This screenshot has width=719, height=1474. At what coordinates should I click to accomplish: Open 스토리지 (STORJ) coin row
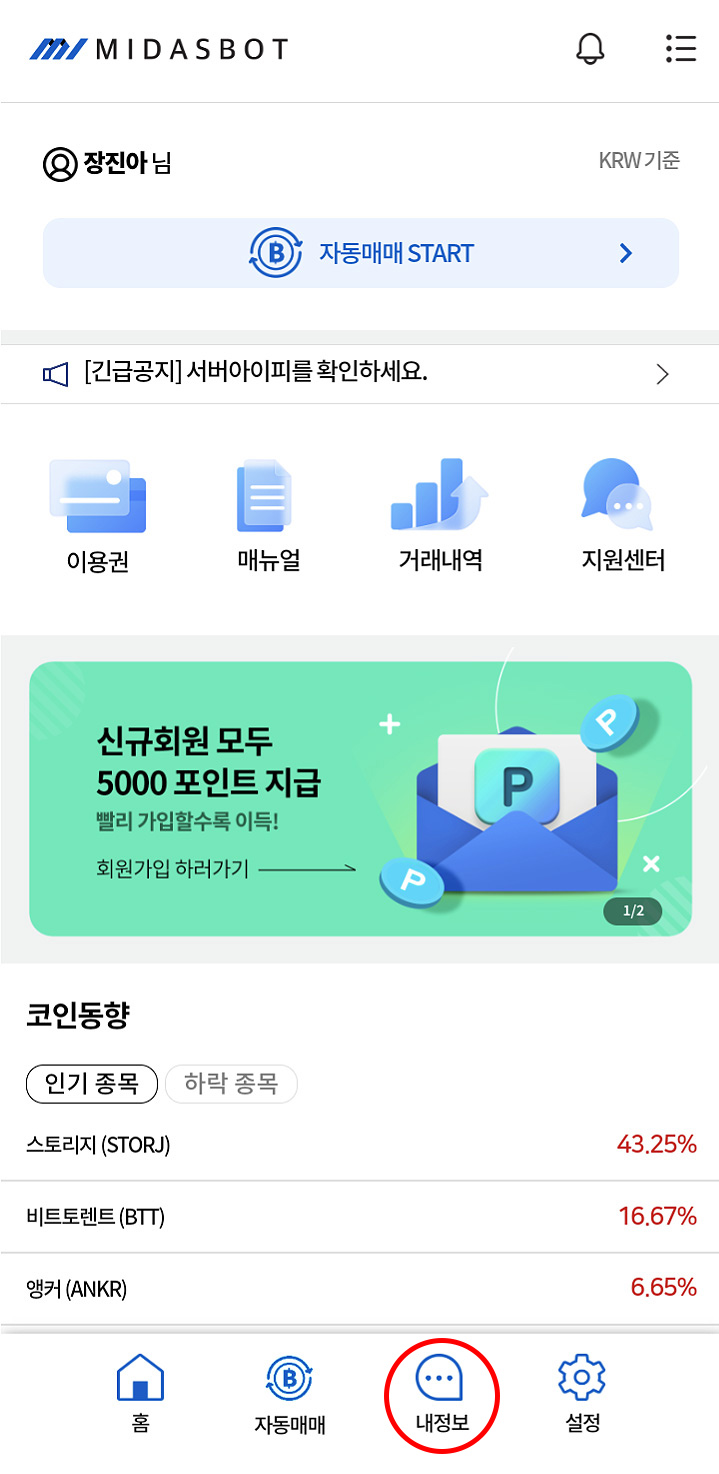click(360, 1145)
